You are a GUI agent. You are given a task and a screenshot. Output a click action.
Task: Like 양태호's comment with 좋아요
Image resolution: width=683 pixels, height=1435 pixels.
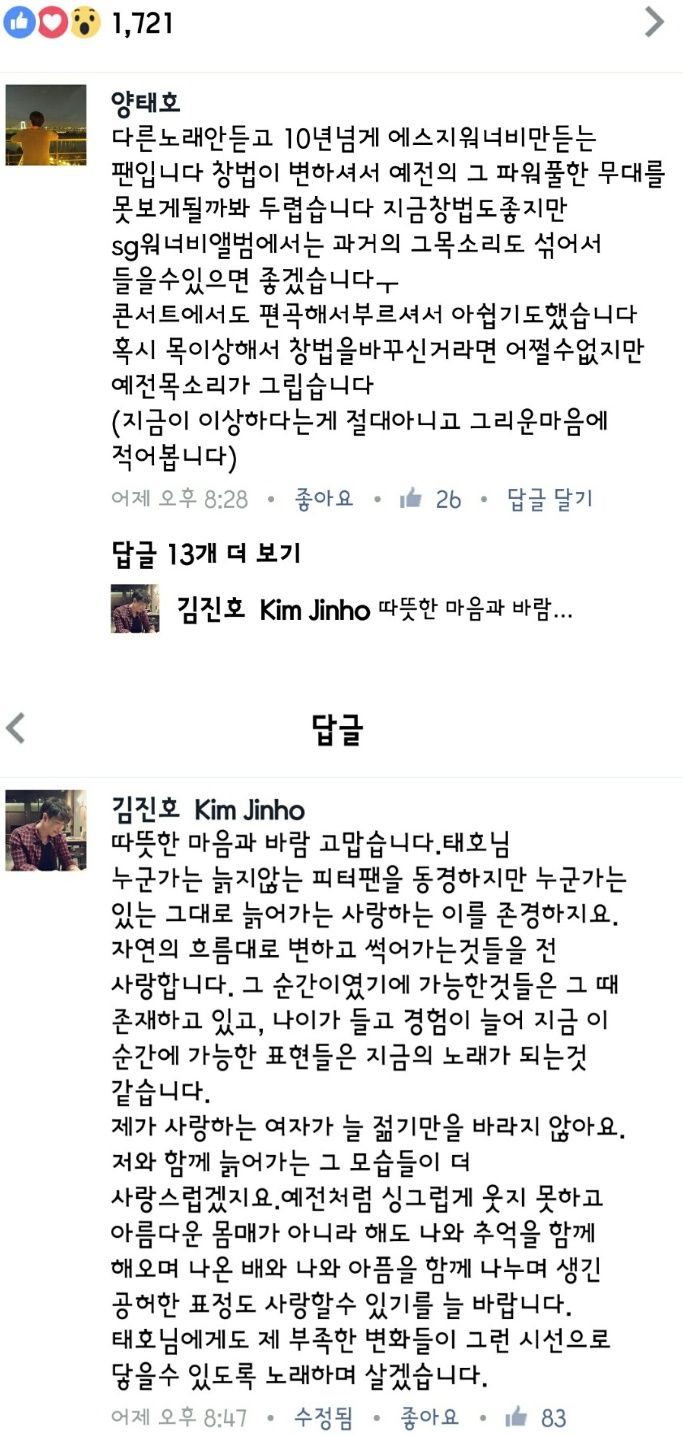[x=324, y=498]
